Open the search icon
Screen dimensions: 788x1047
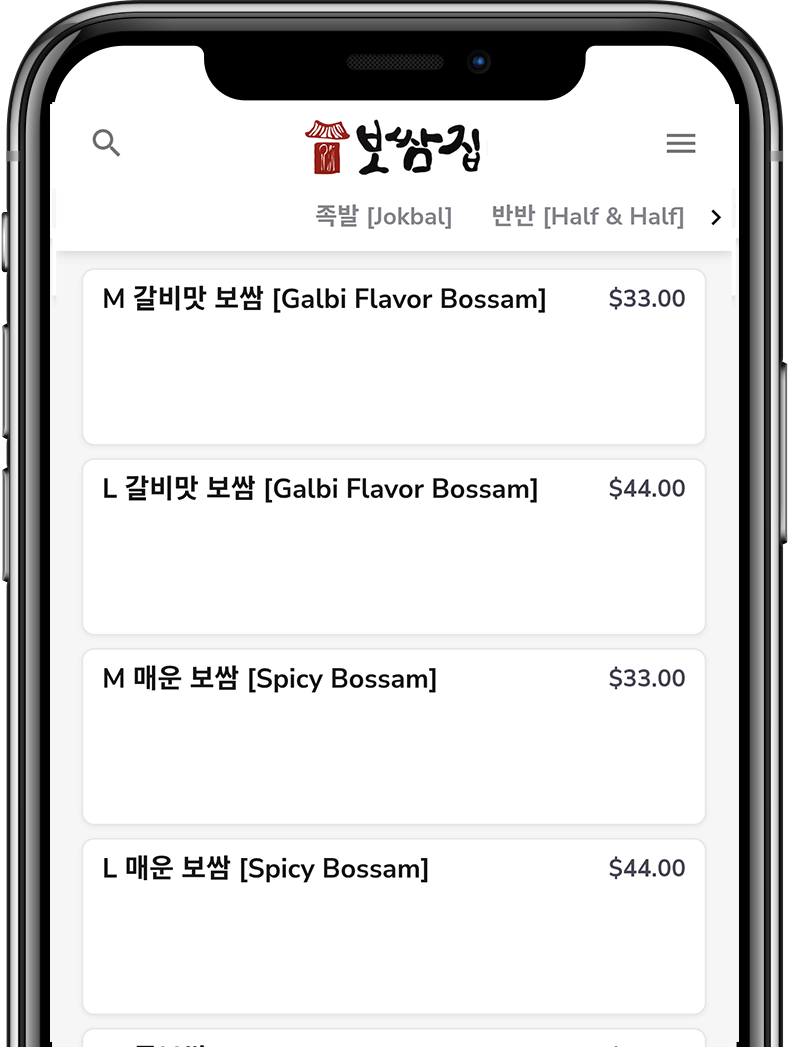(106, 143)
